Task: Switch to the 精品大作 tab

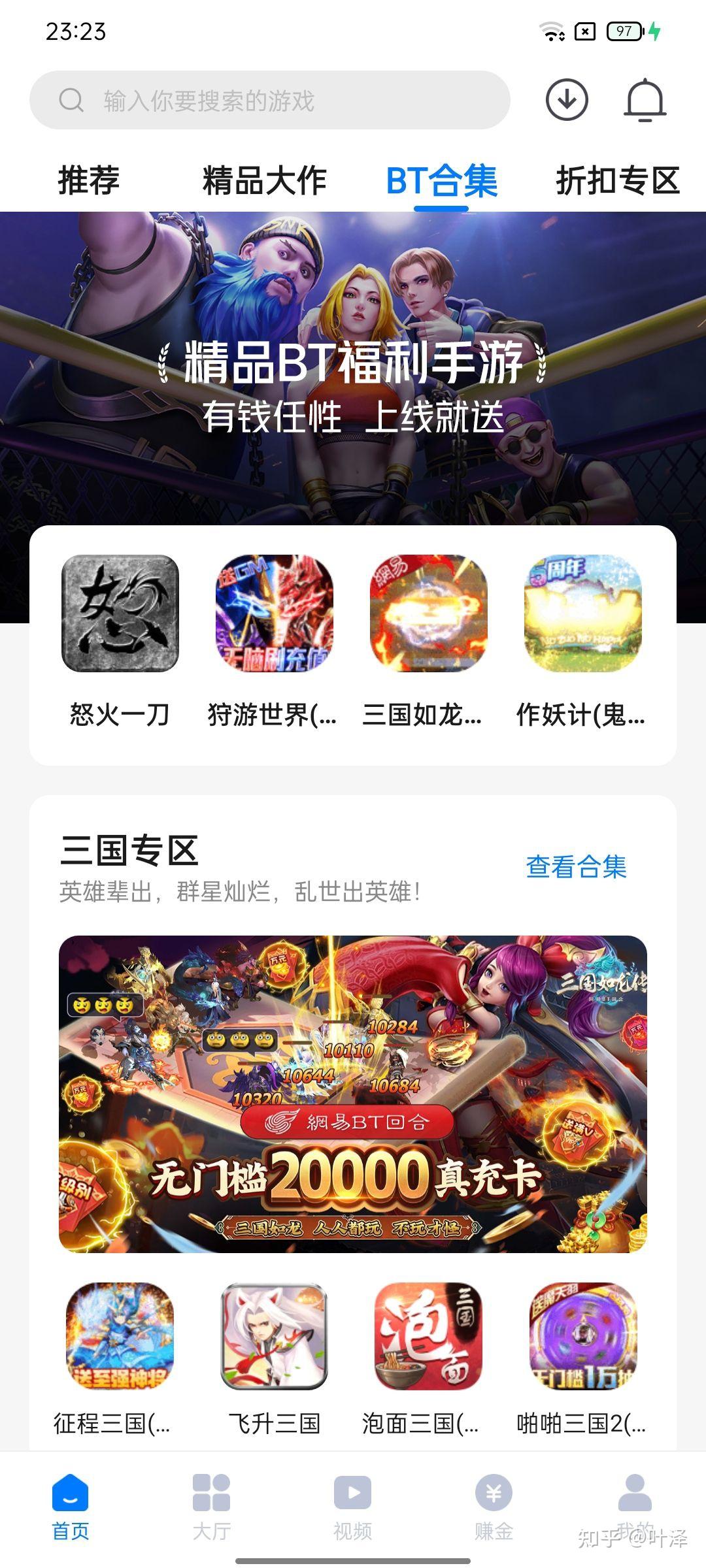Action: (264, 180)
